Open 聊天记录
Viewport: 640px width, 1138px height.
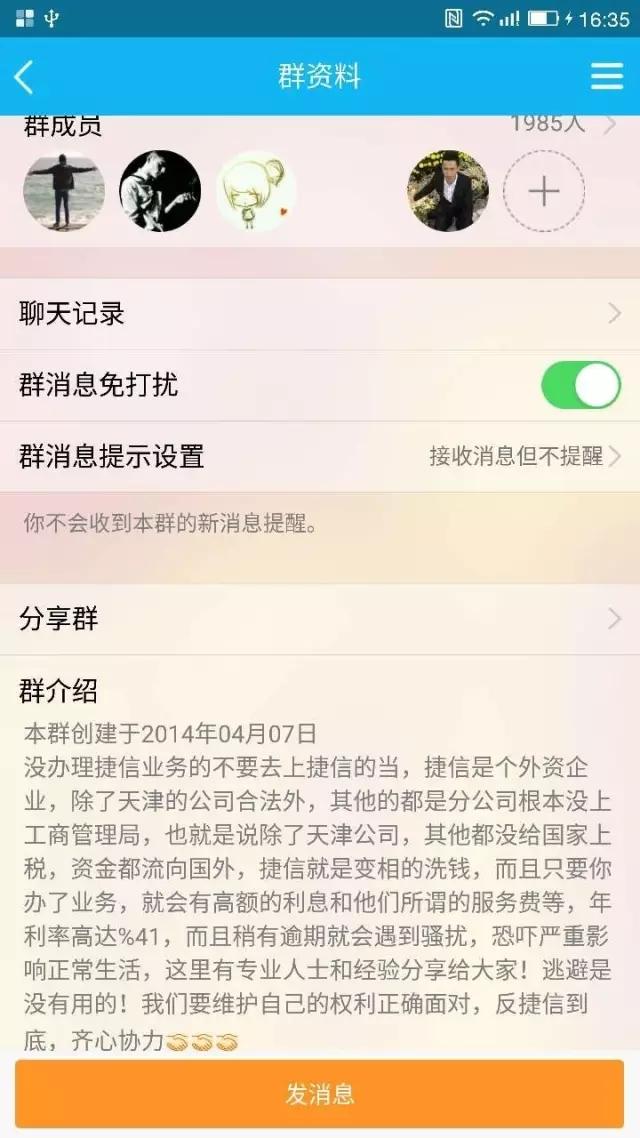coord(320,314)
